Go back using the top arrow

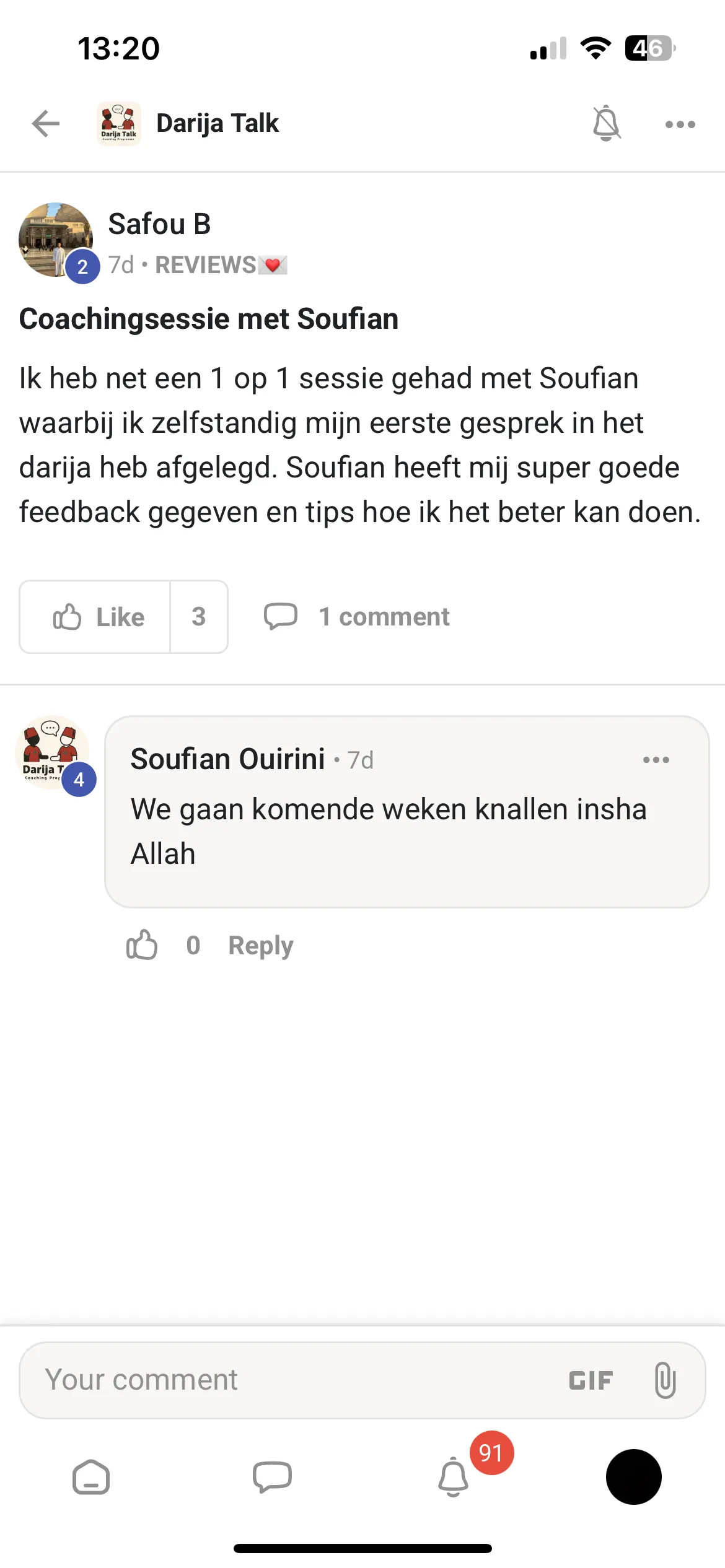tap(46, 124)
